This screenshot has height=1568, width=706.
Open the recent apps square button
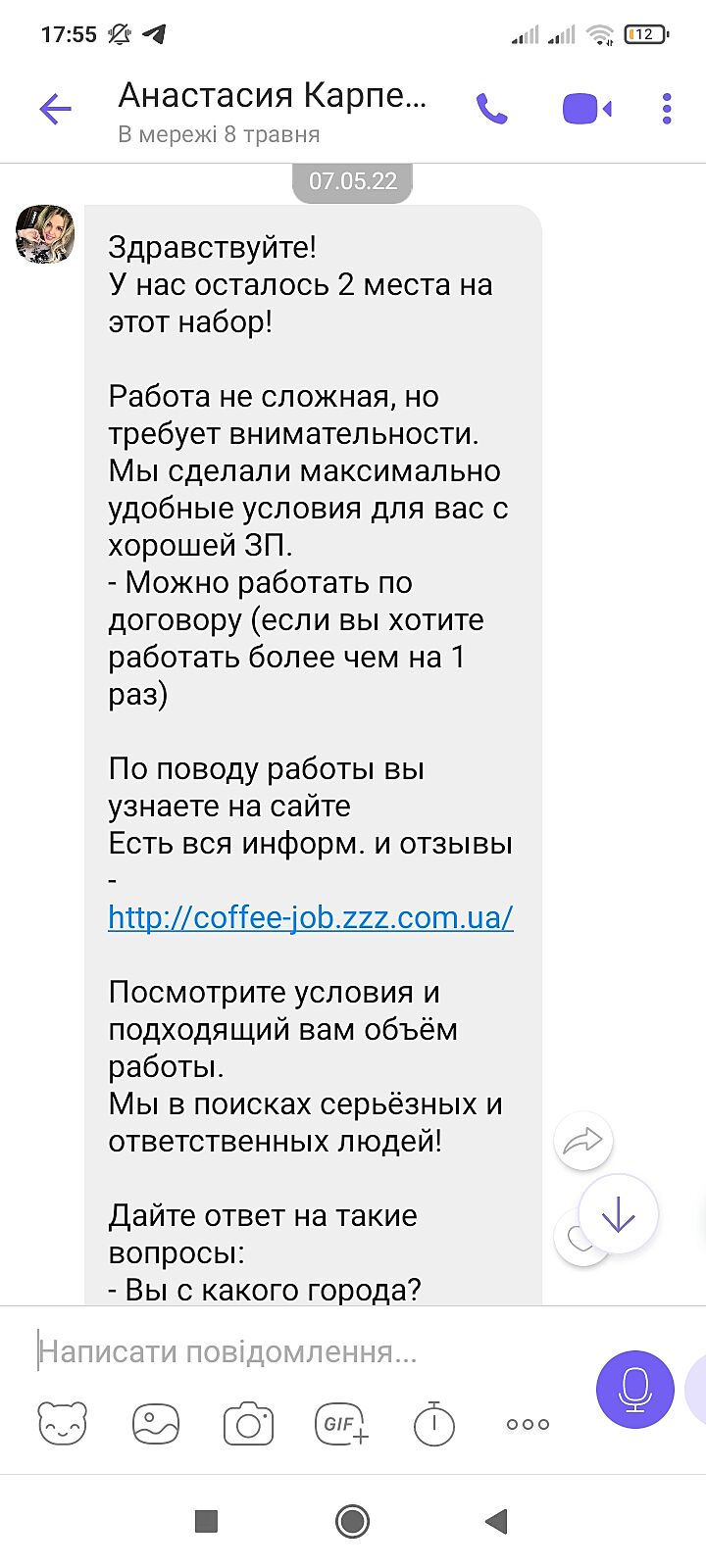206,1521
